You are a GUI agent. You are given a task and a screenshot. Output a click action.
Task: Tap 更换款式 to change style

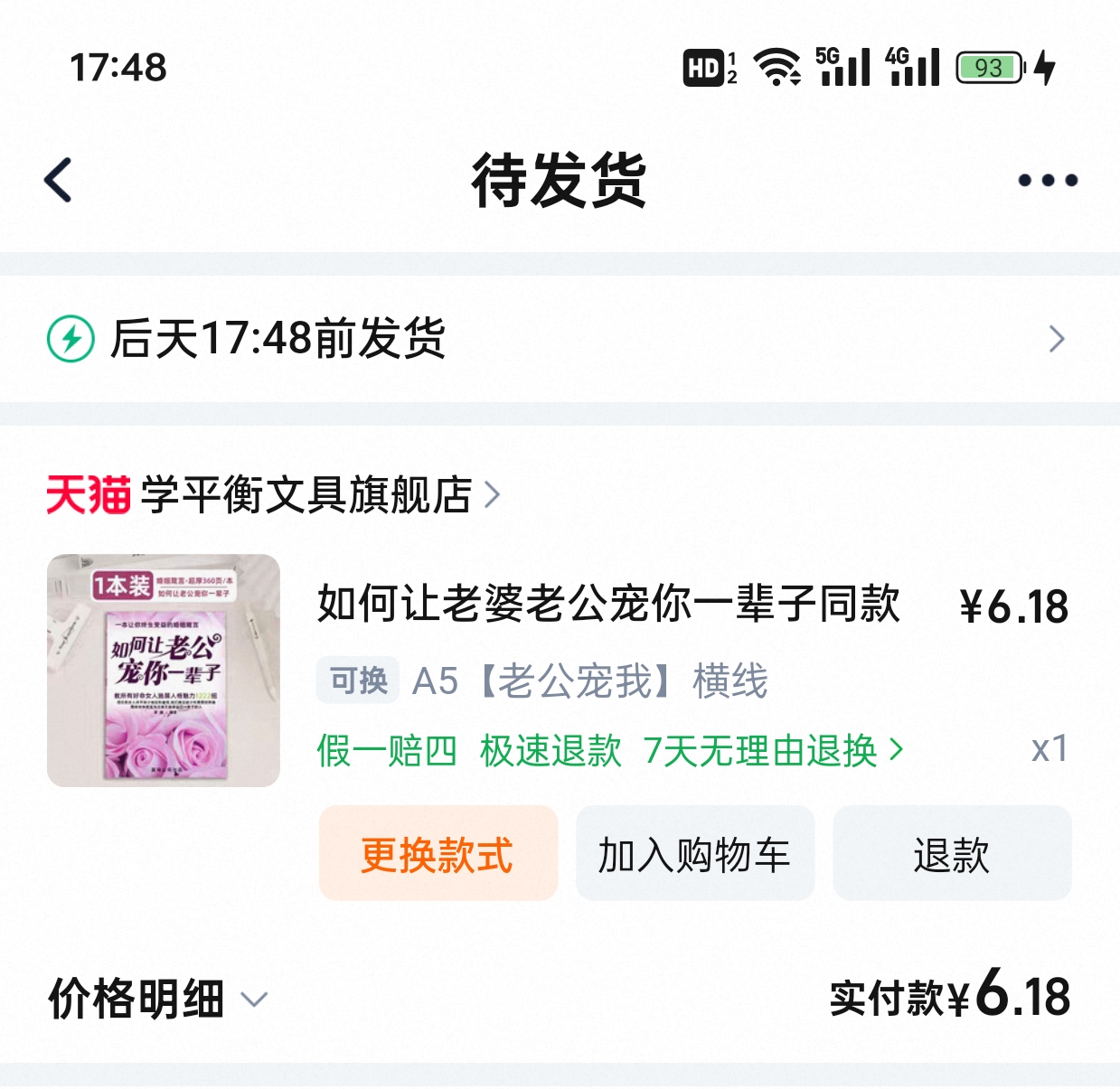coord(438,853)
